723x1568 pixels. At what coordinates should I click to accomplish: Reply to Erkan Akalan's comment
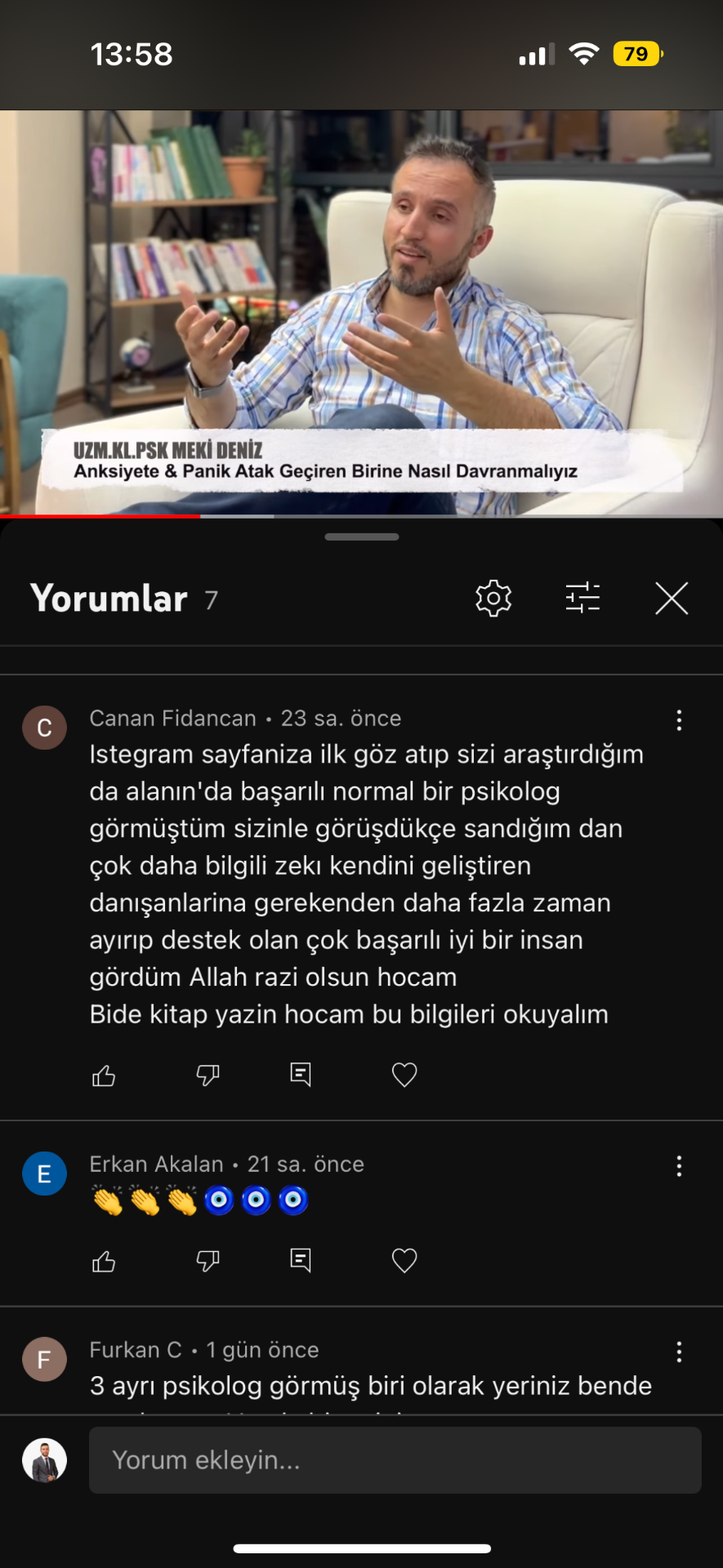tap(301, 1261)
